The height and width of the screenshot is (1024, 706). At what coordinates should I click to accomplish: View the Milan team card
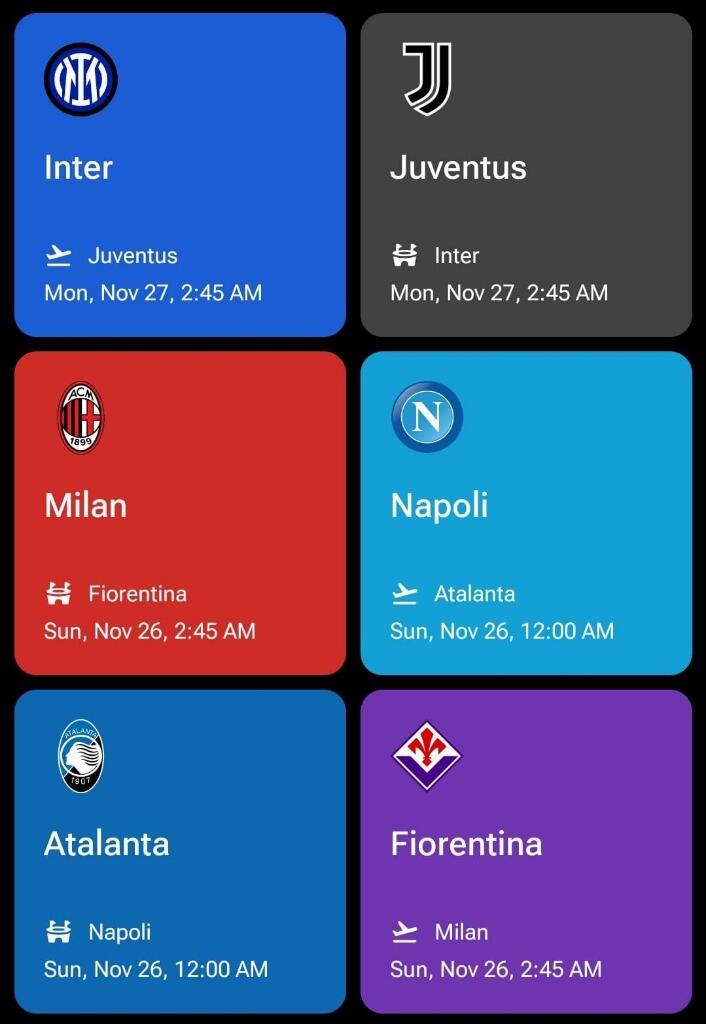[180, 513]
